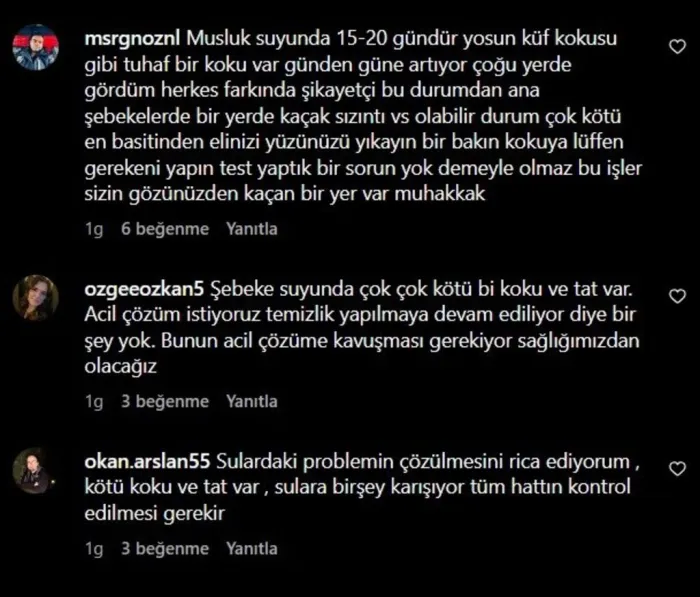This screenshot has width=700, height=597.
Task: Reply to ozgeeozkan5 via Yanıtla
Action: [x=251, y=401]
